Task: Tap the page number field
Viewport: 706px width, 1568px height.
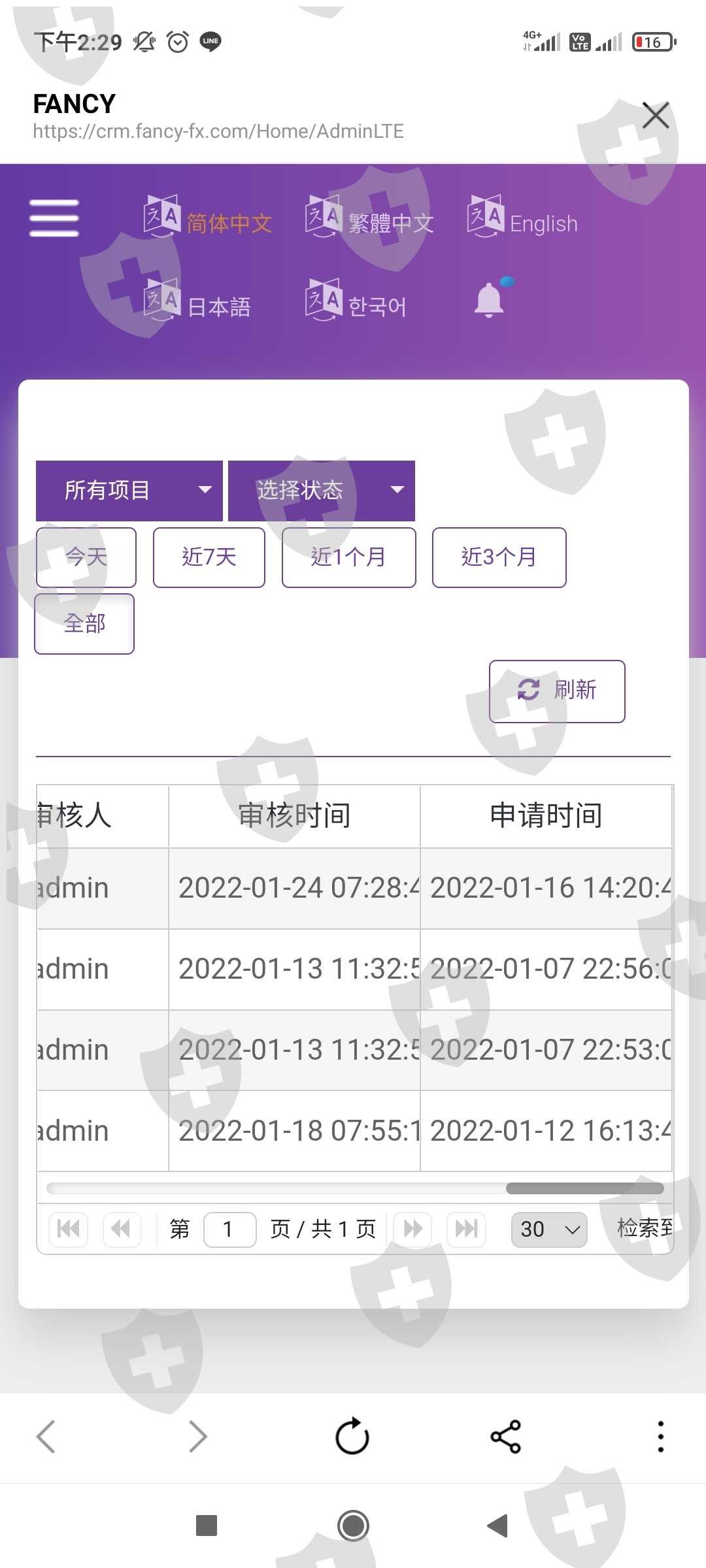Action: click(x=229, y=1229)
